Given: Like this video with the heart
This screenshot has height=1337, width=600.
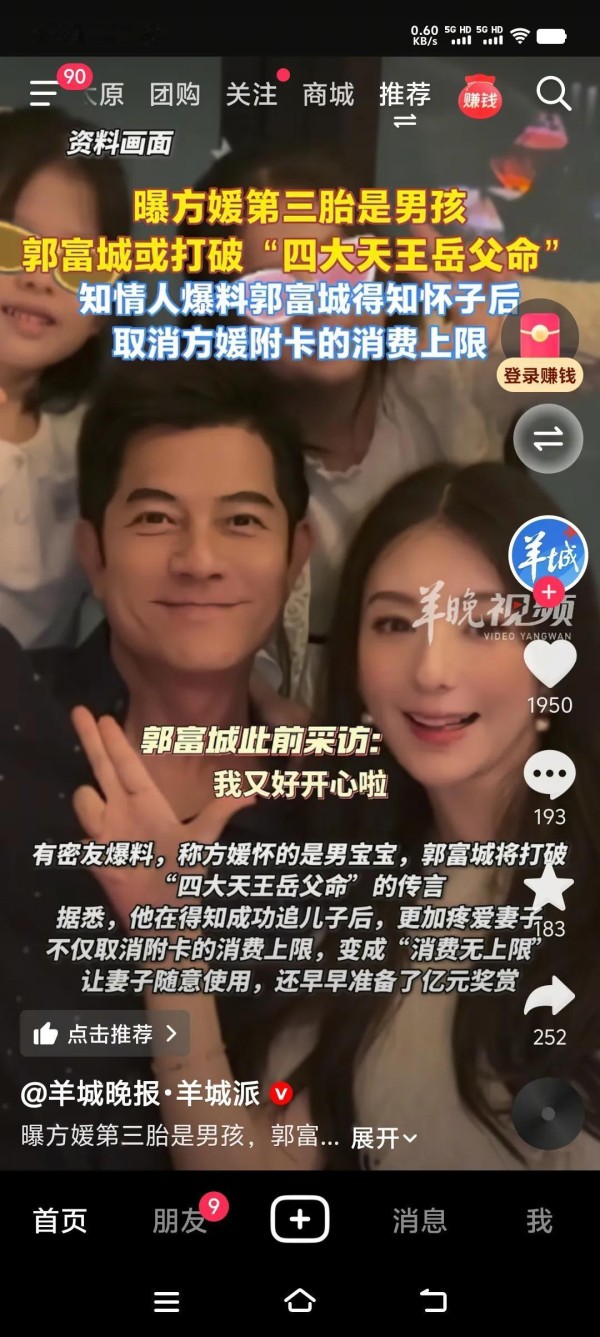Looking at the screenshot, I should point(550,664).
